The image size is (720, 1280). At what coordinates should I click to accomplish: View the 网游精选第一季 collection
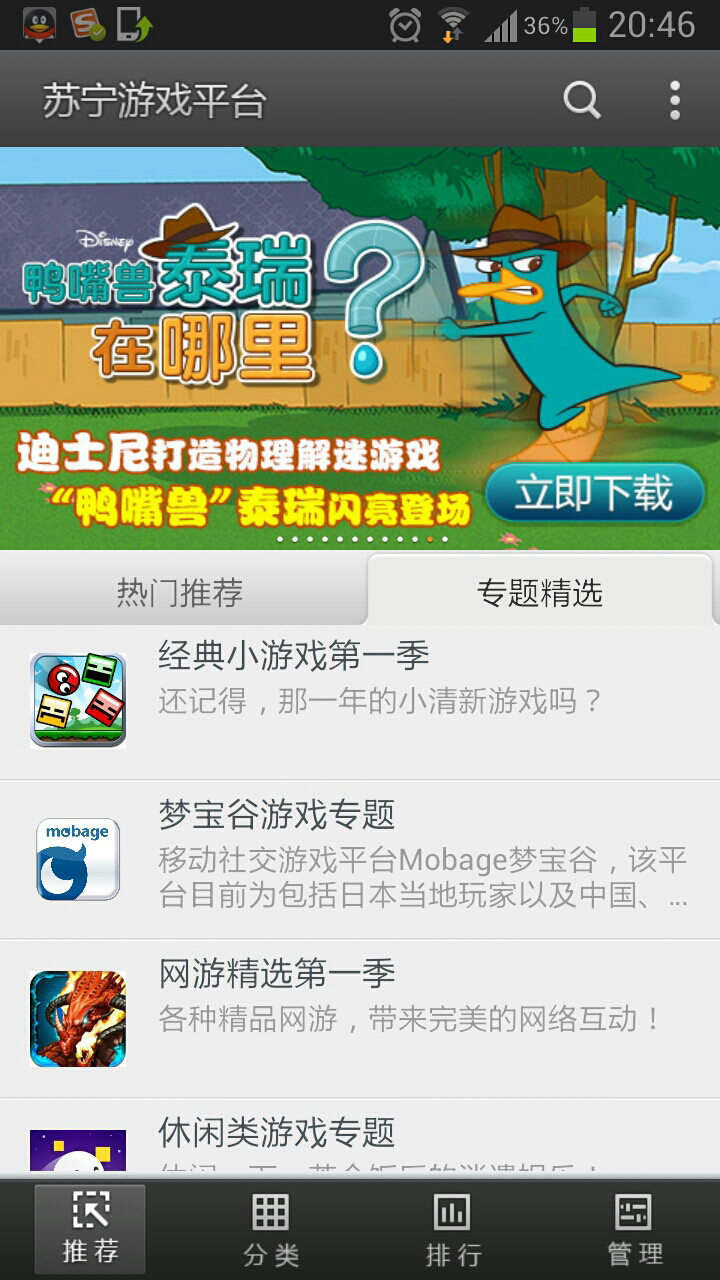[x=360, y=1018]
